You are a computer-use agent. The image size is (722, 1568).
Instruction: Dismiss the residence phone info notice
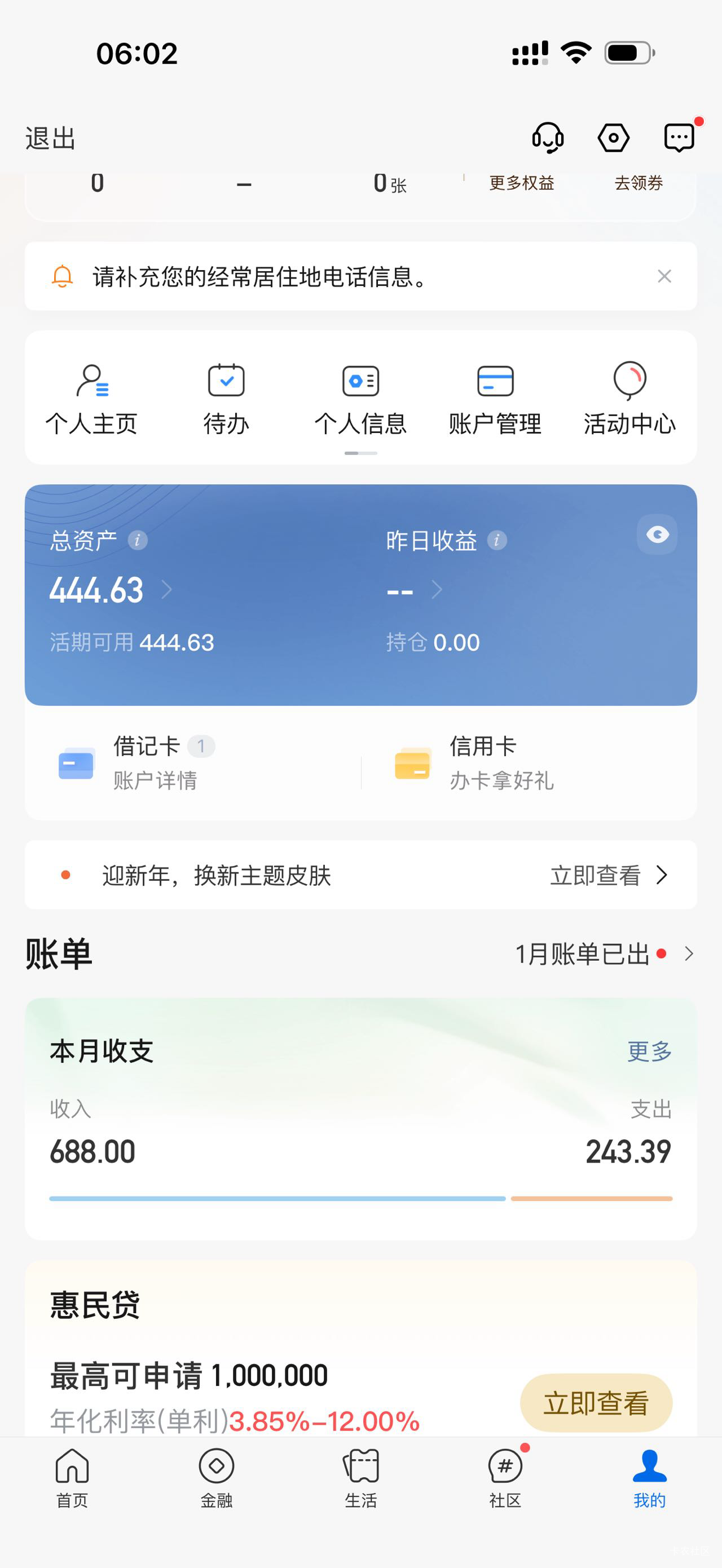(x=664, y=276)
